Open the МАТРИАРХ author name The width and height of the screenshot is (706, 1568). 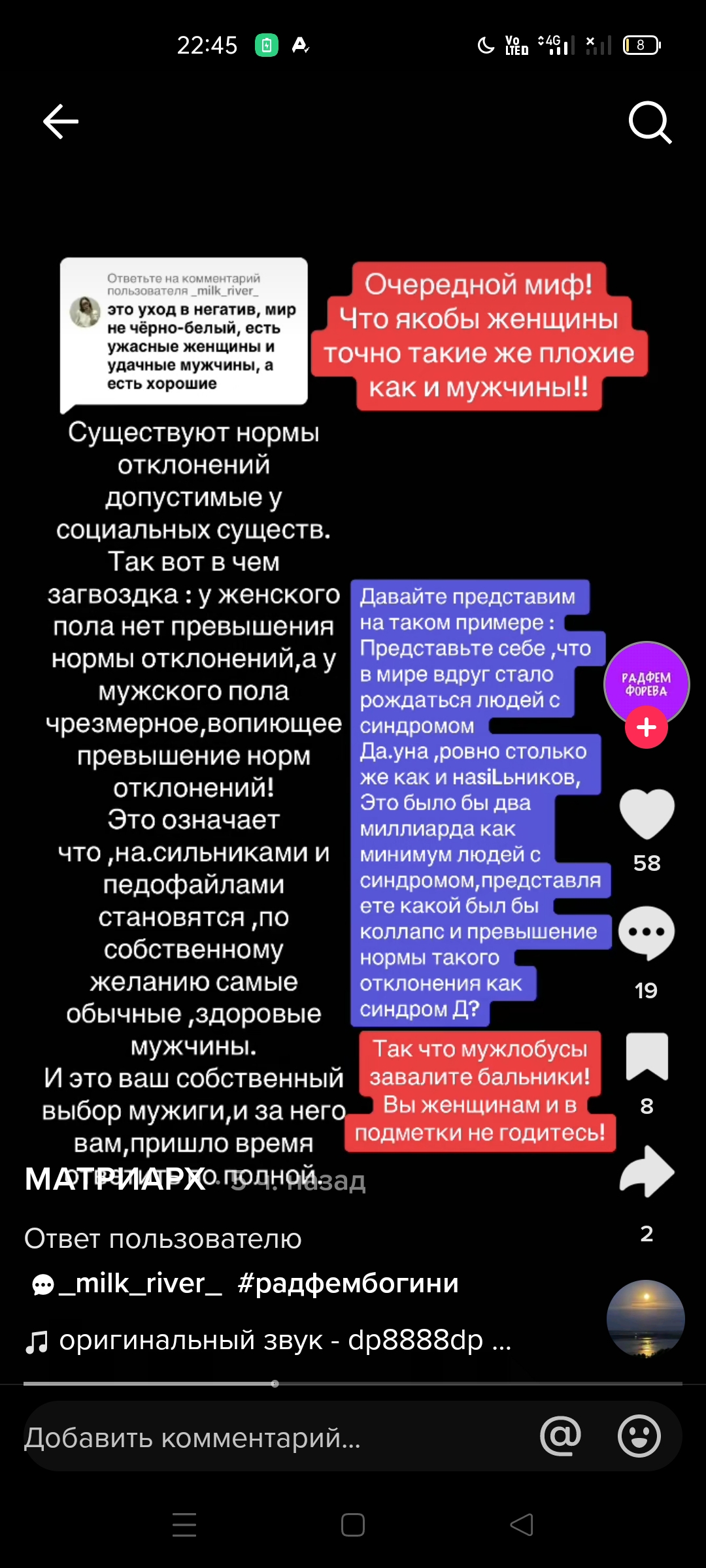115,1180
